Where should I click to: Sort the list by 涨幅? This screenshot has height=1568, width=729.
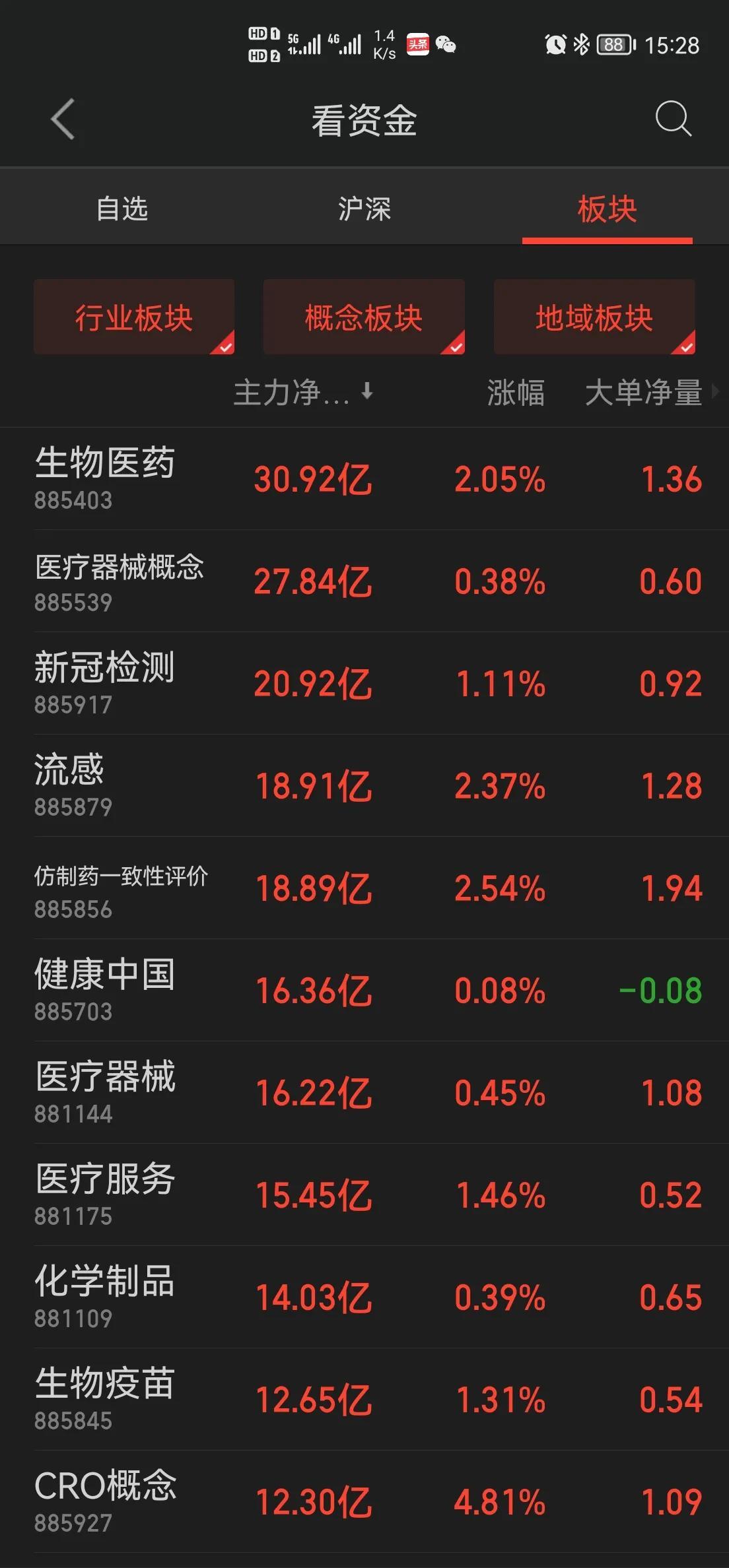(516, 393)
